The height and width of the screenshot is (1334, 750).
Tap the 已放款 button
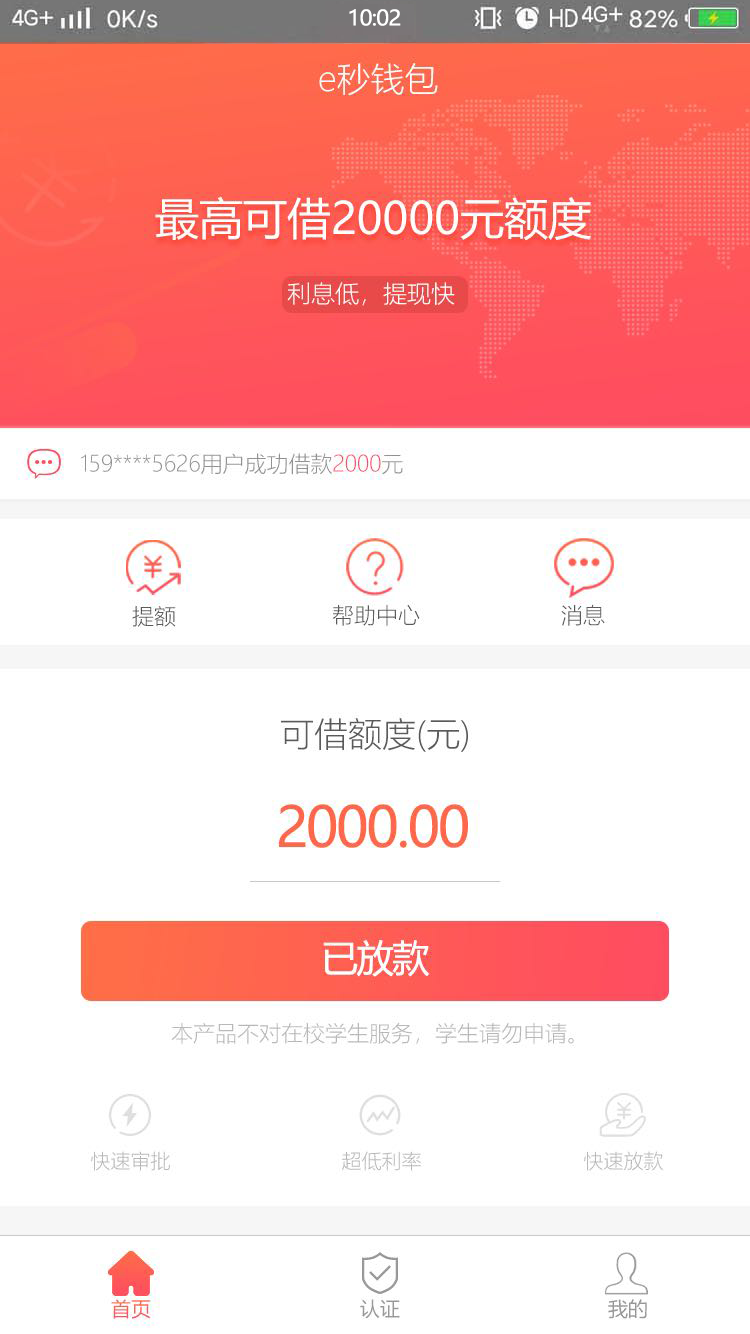pos(375,960)
